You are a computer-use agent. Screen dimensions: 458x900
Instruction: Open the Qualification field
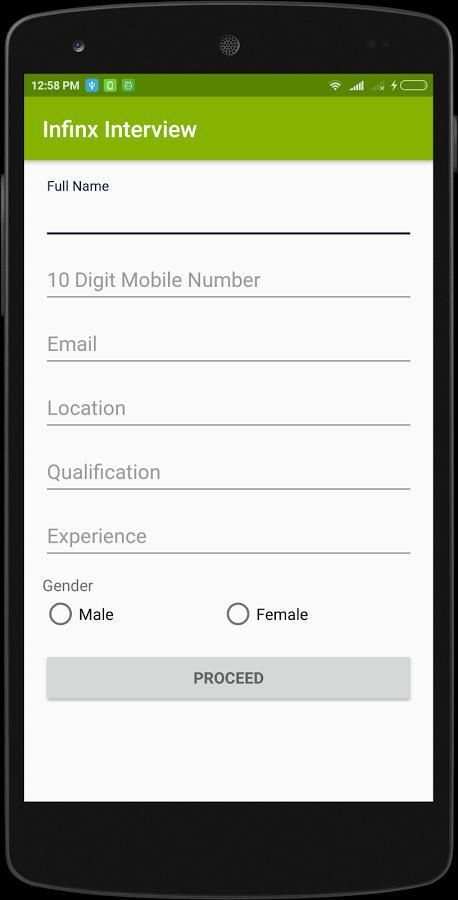coord(228,472)
